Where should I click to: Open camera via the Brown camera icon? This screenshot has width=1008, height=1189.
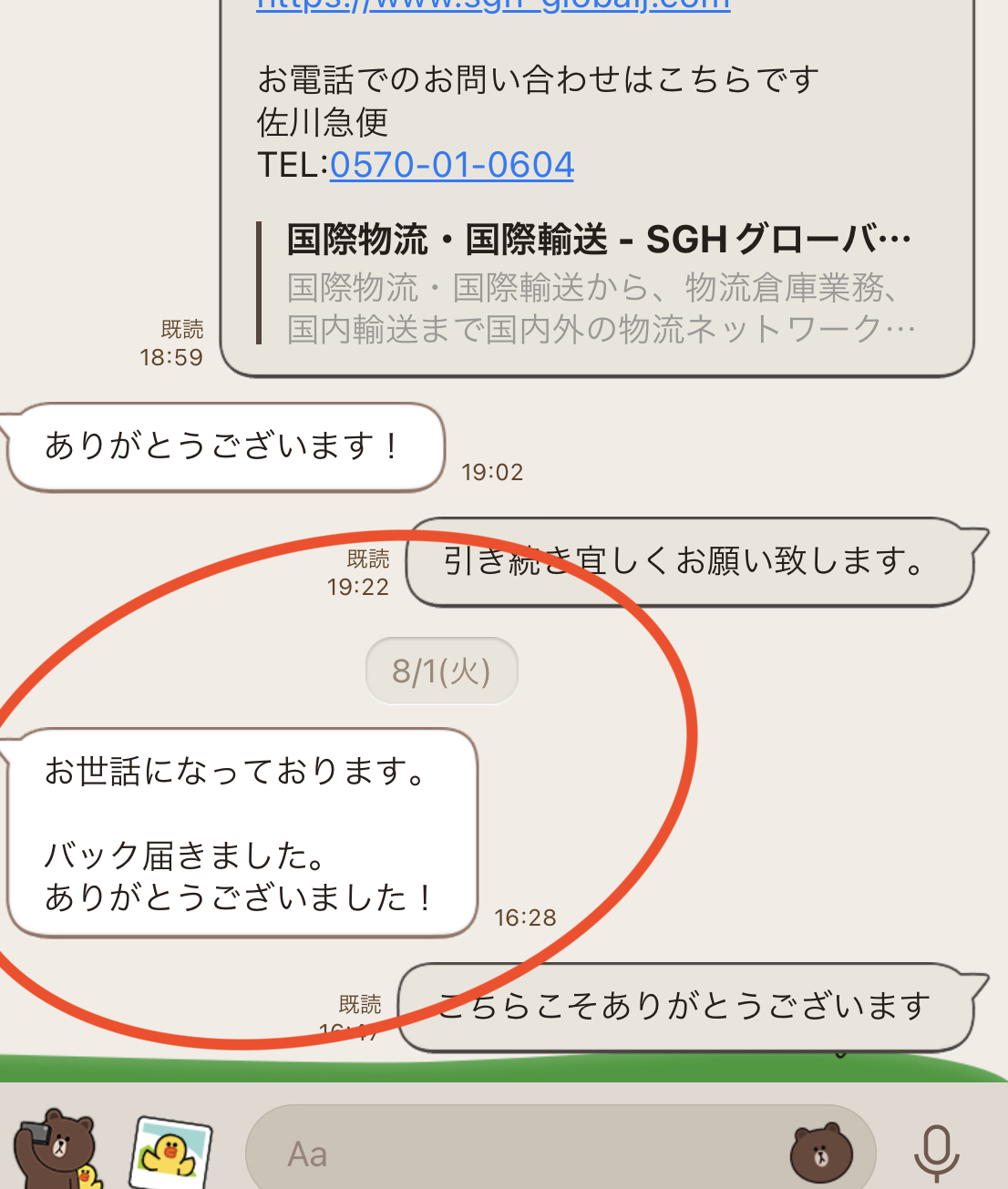click(57, 1149)
